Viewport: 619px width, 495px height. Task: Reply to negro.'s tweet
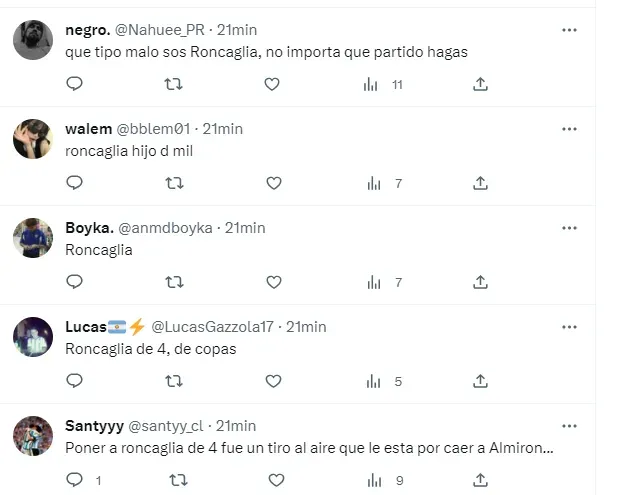coord(74,84)
